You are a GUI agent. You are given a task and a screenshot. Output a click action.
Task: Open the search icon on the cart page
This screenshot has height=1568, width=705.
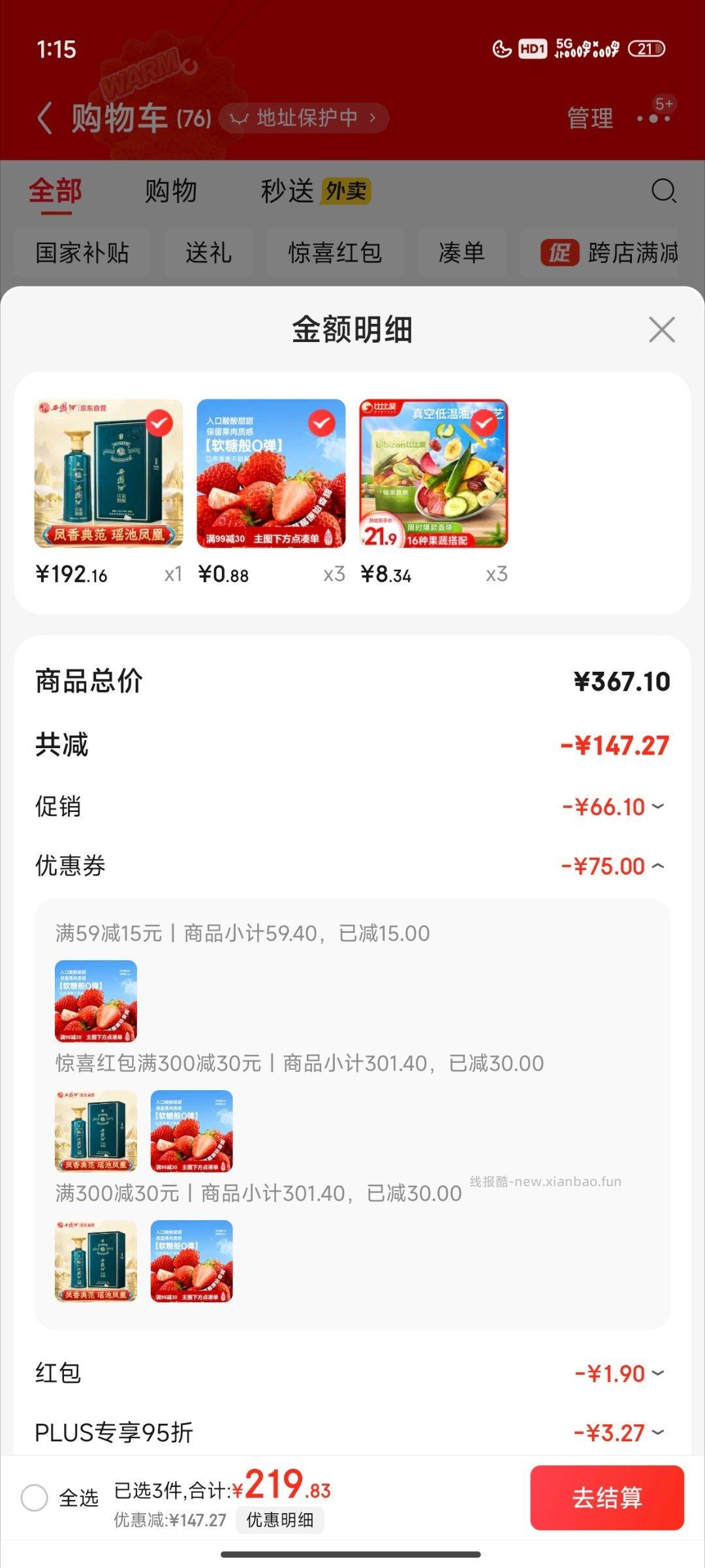click(663, 191)
